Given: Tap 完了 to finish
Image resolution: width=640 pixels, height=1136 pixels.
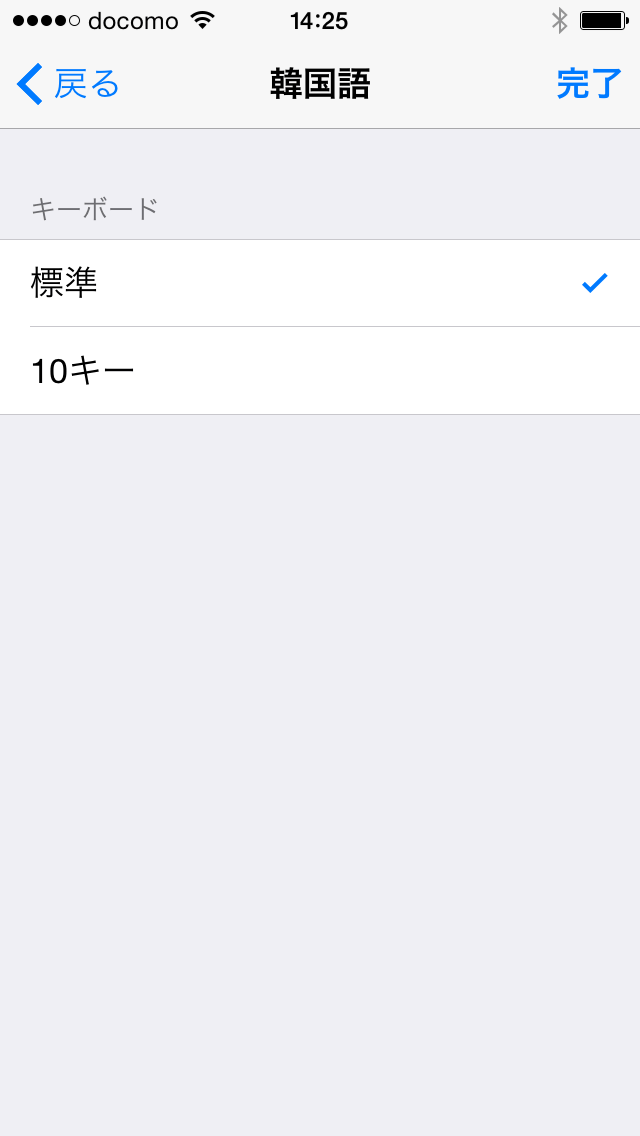Looking at the screenshot, I should (x=588, y=85).
